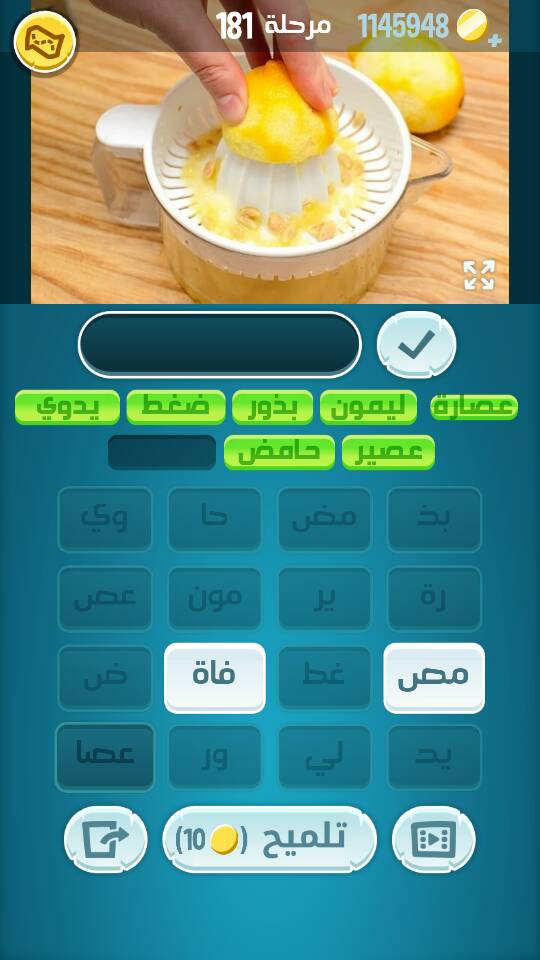Screen dimensions: 540x960
Task: Open the levels map button
Action: [45, 42]
